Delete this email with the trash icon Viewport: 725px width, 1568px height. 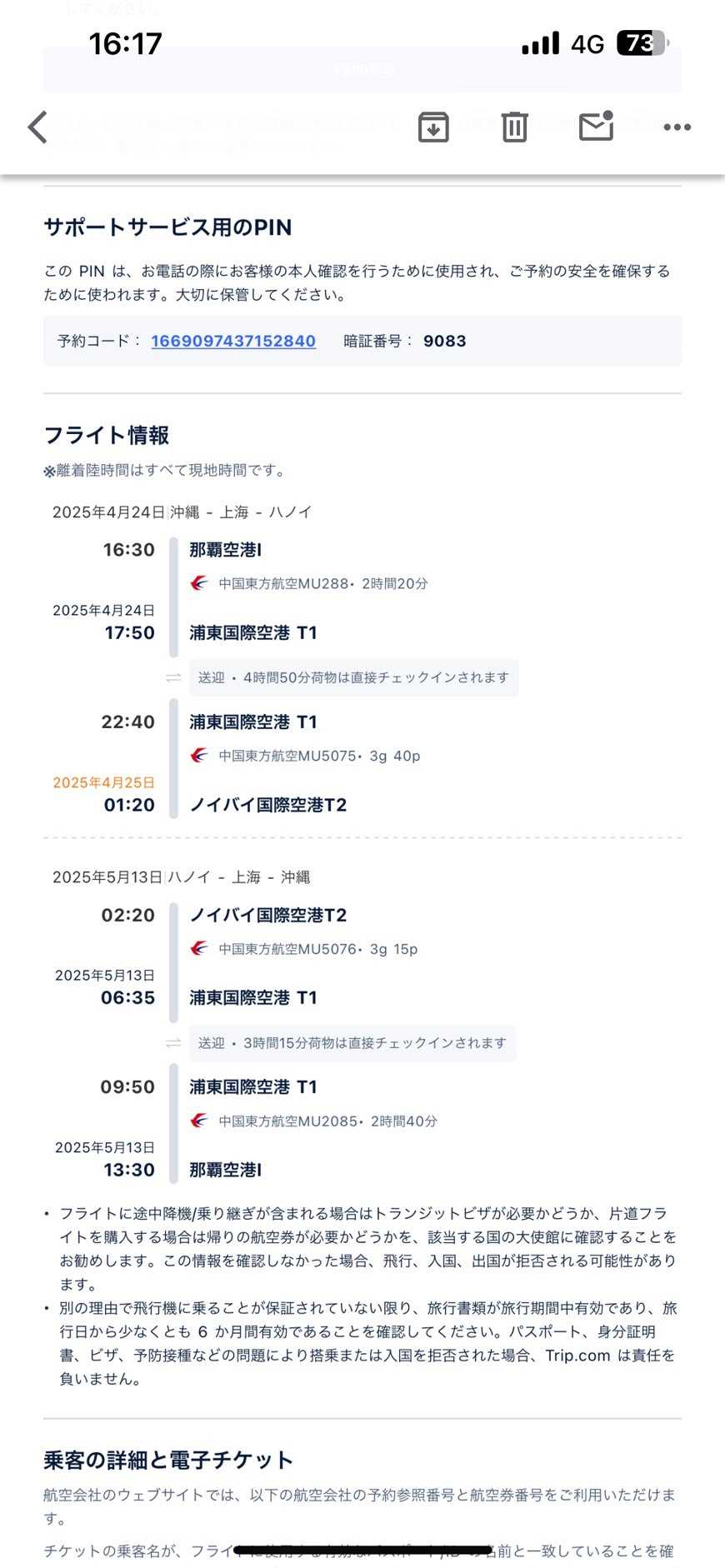click(514, 127)
